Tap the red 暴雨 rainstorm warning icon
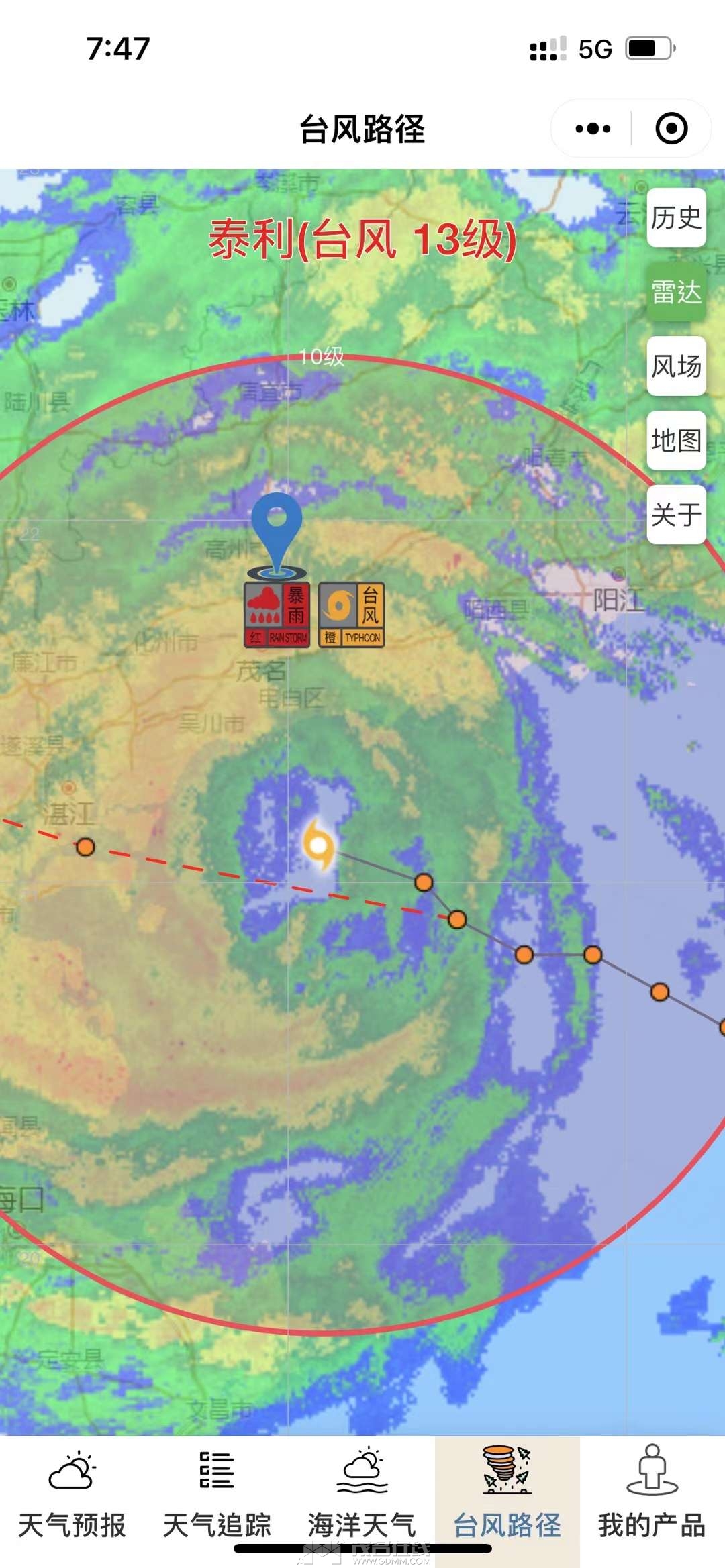The width and height of the screenshot is (725, 1568). (277, 615)
